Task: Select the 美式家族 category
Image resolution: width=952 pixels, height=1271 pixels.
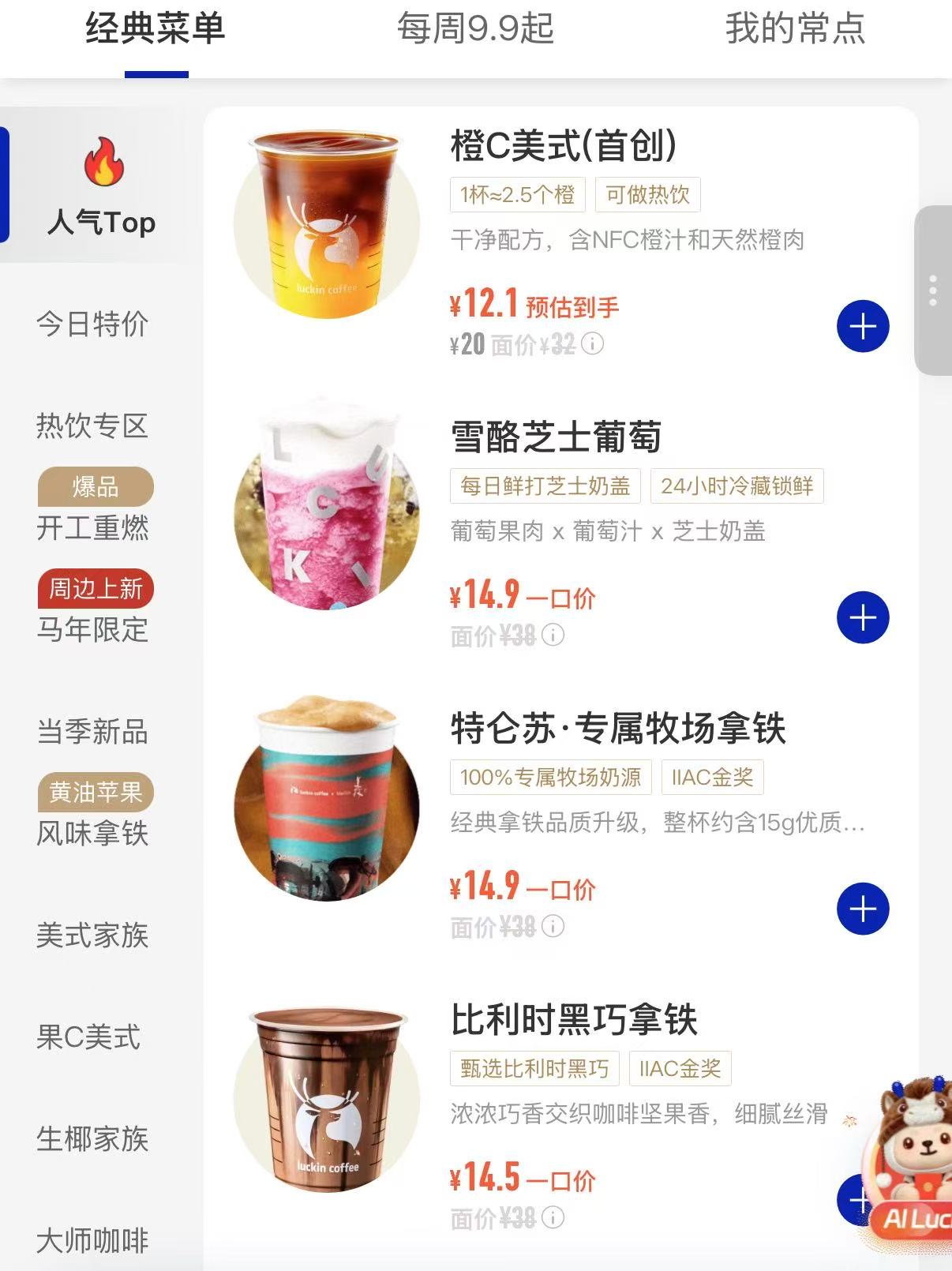Action: [x=92, y=935]
